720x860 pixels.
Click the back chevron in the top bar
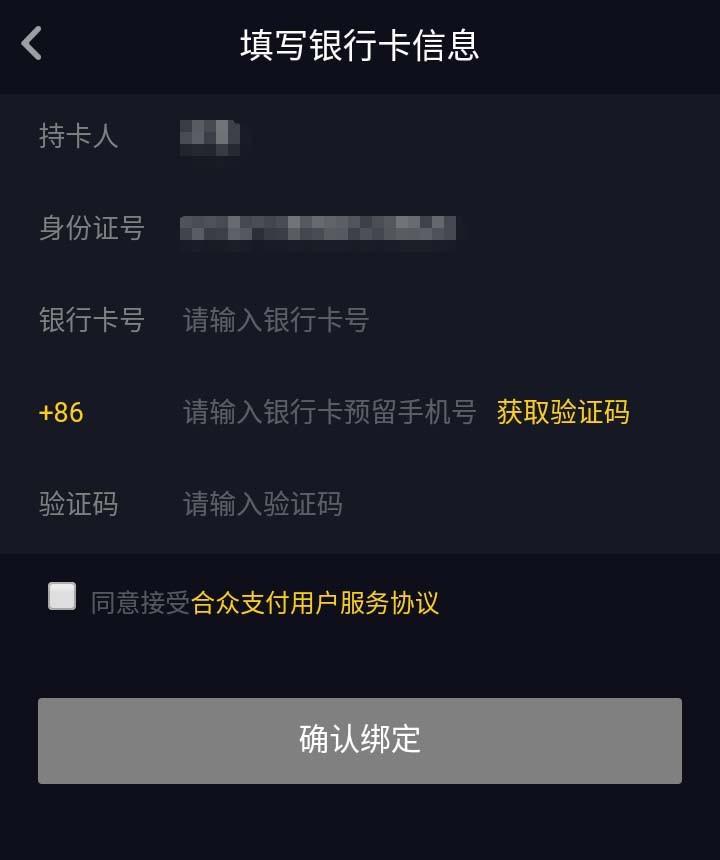click(x=30, y=43)
